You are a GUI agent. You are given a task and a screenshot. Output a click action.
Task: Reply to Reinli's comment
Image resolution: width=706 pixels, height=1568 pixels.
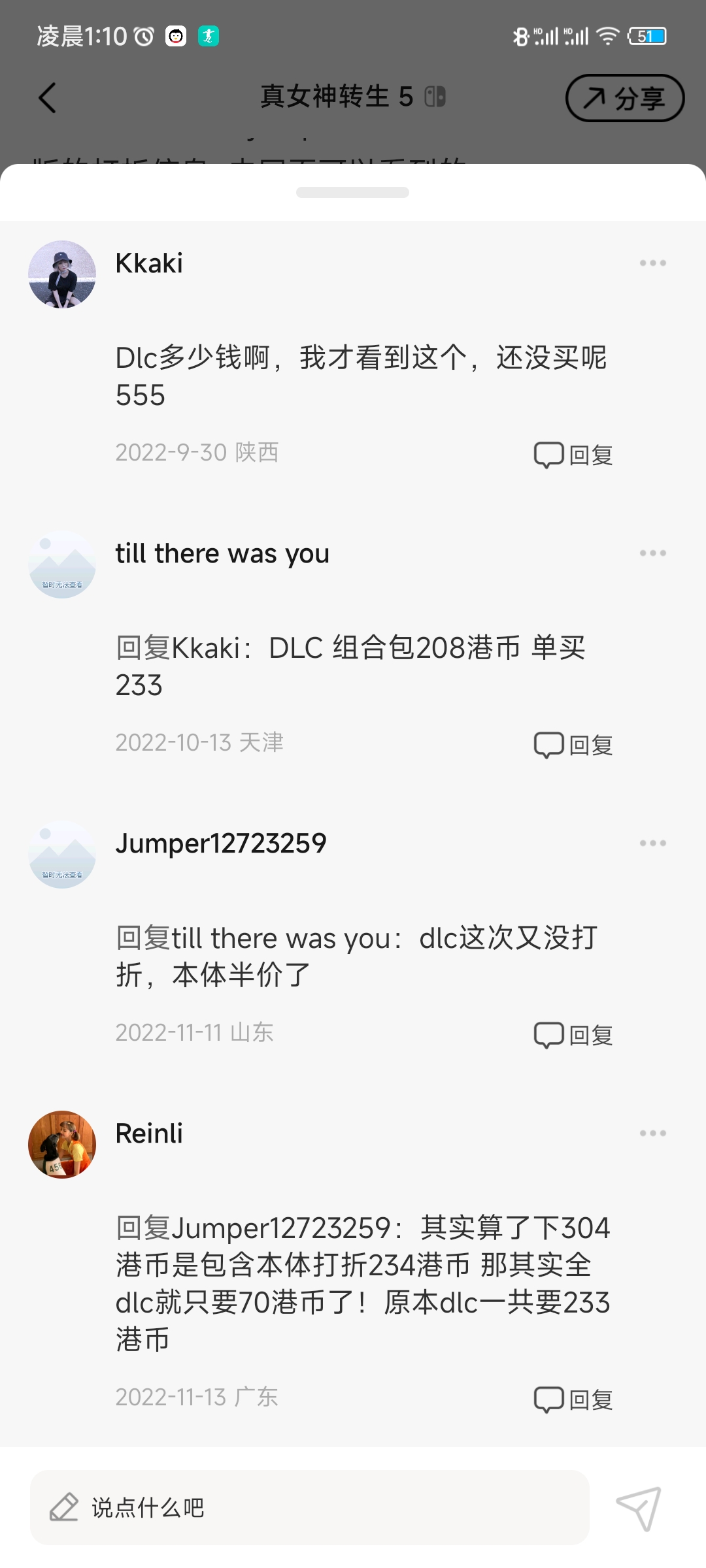click(573, 1399)
